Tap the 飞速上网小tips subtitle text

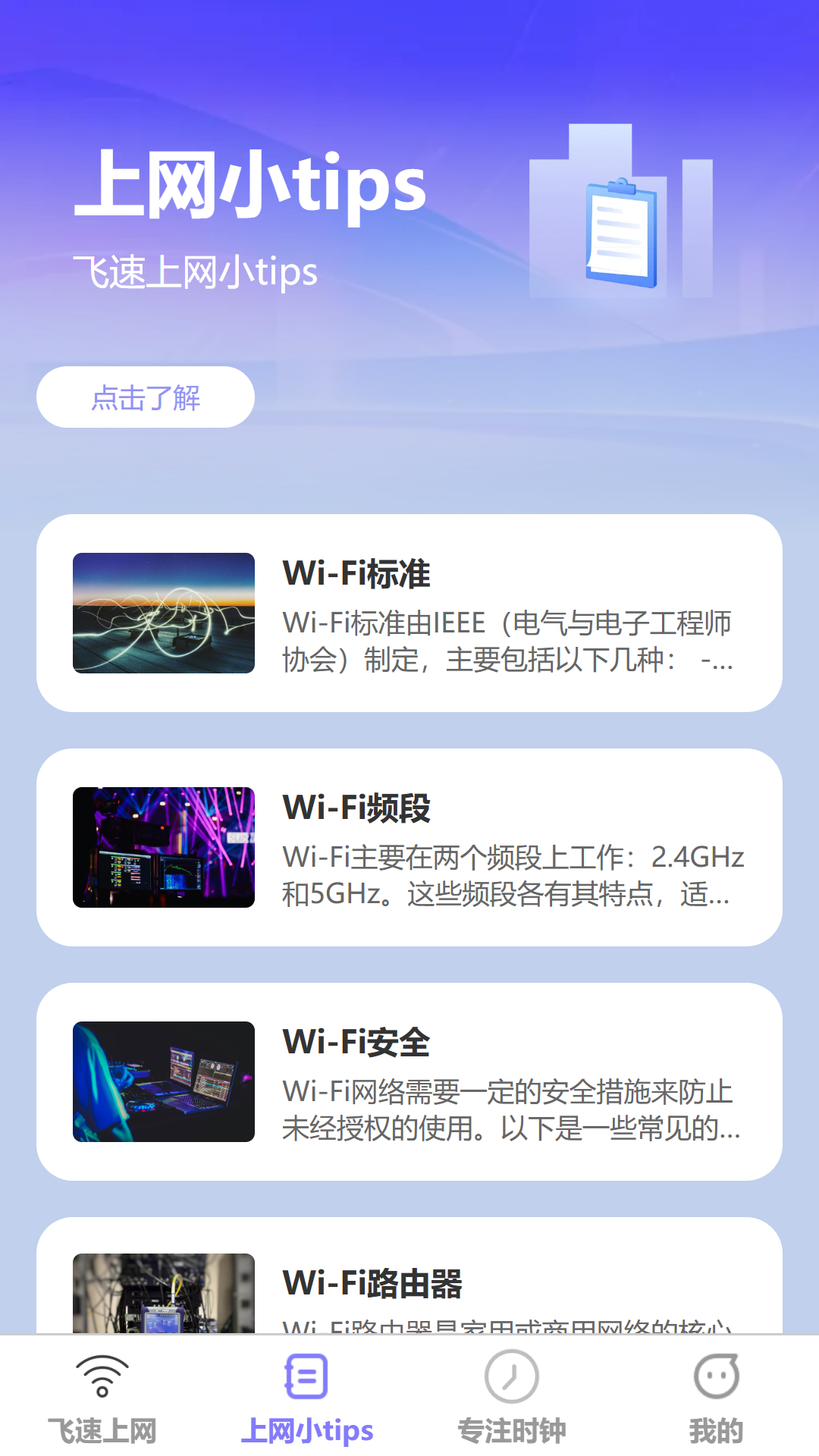coord(197,272)
